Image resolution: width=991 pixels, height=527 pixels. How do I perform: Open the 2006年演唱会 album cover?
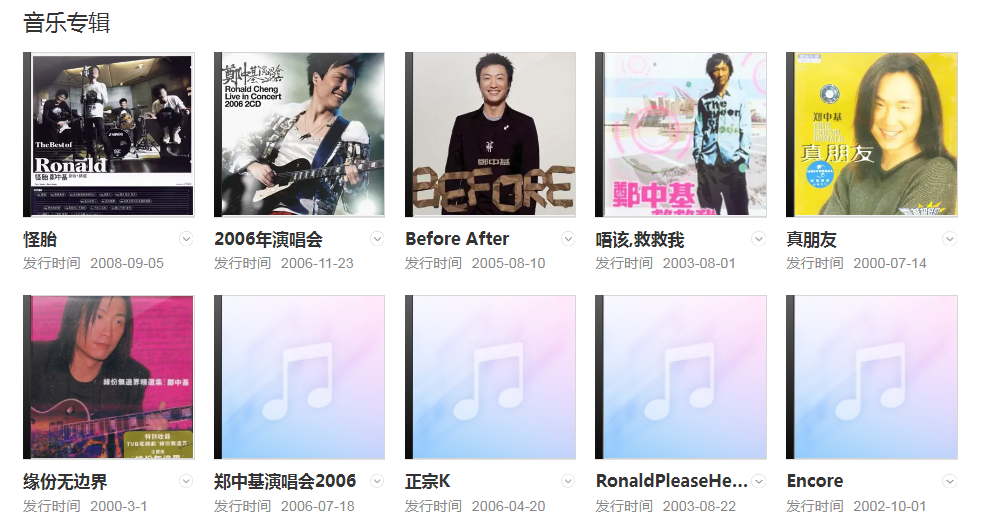[x=299, y=134]
